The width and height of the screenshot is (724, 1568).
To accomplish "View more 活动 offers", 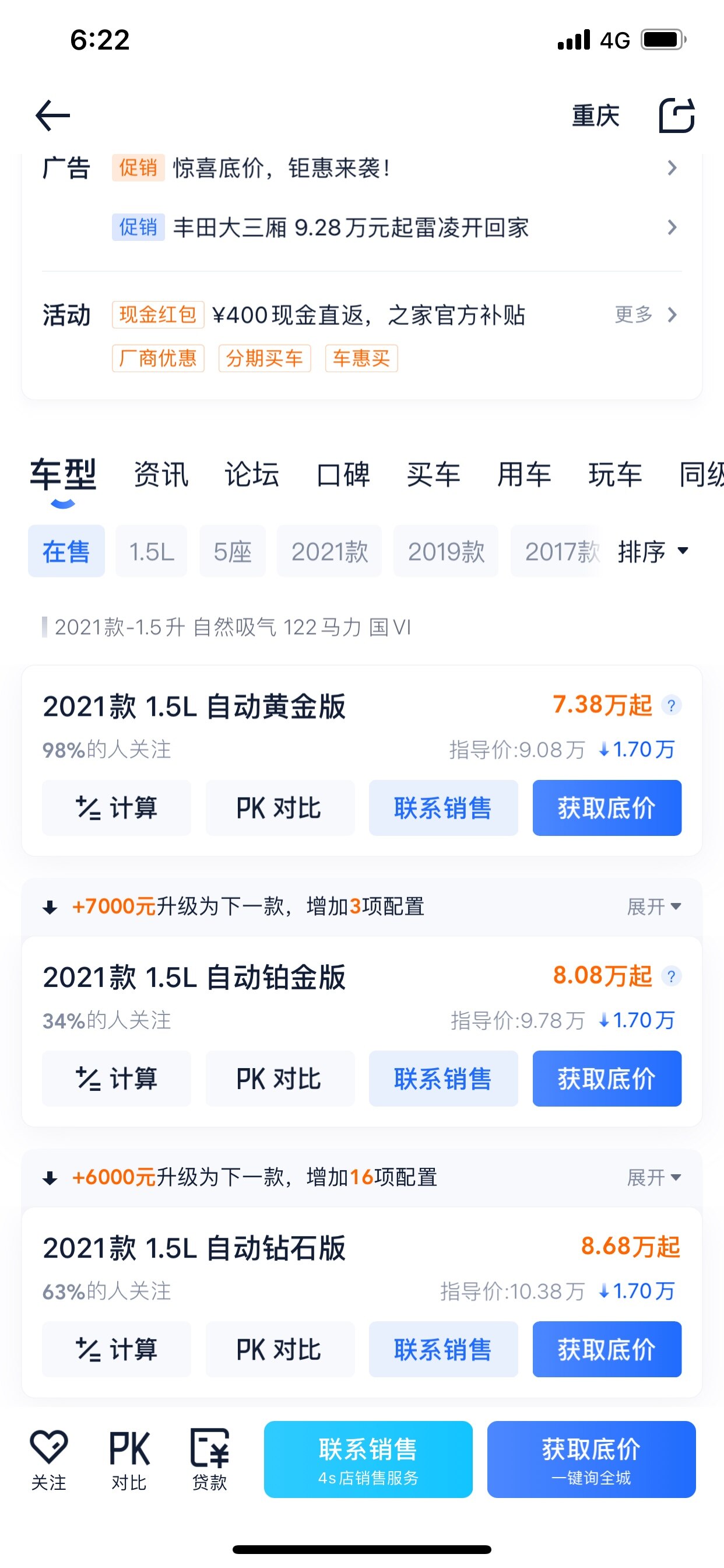I will [x=645, y=314].
